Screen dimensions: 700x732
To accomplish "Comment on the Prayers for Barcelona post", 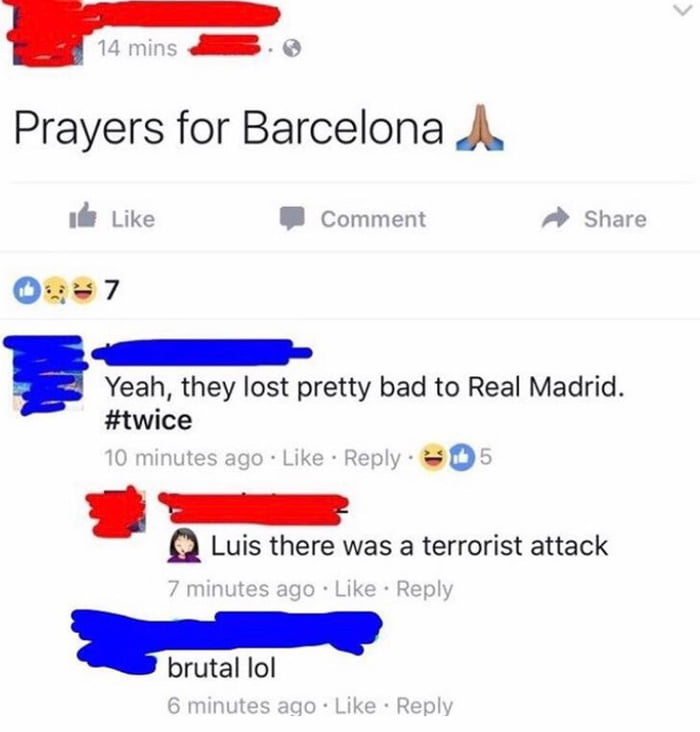I will [354, 219].
